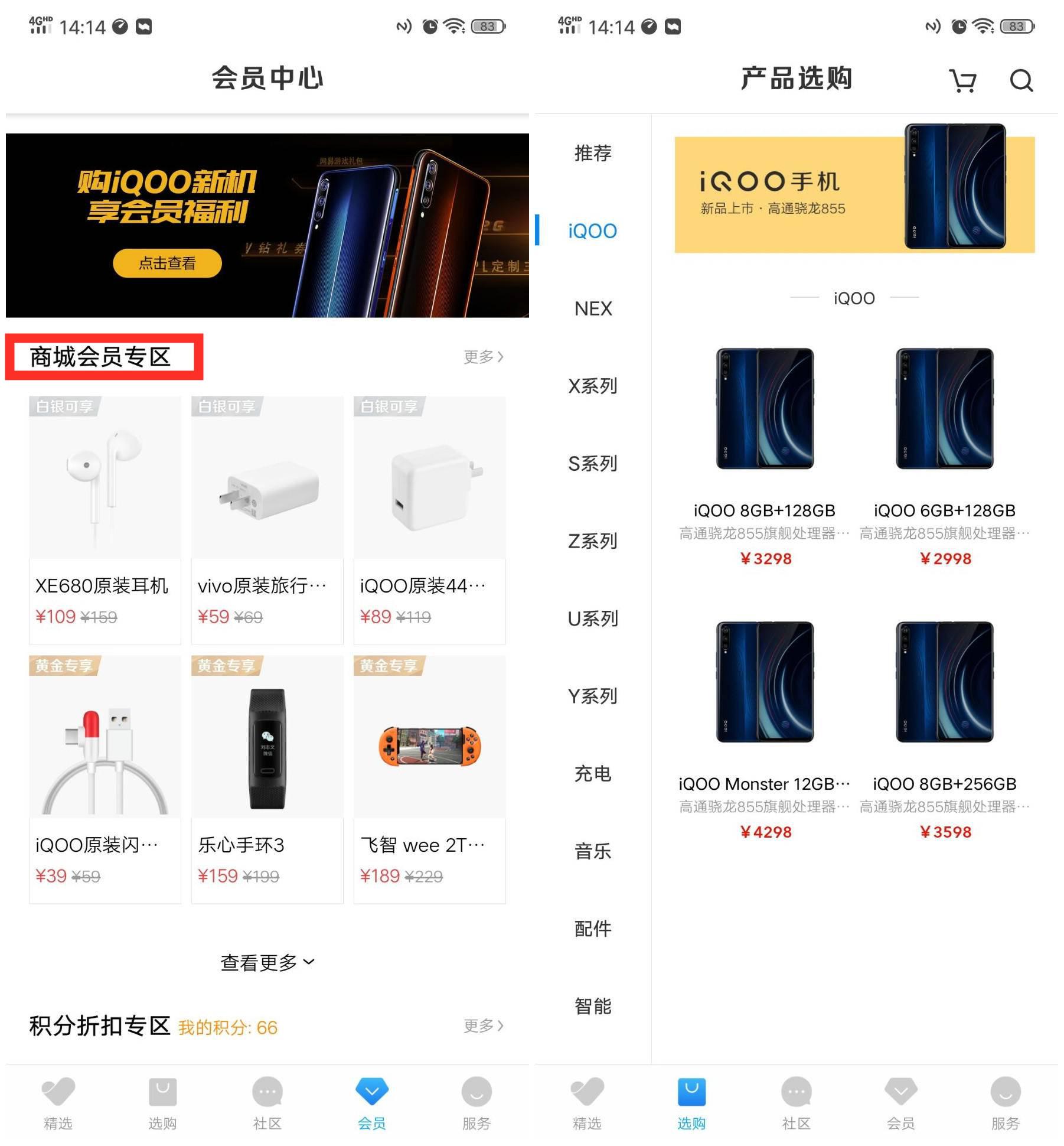Switch to the NEX category tab

tap(593, 308)
